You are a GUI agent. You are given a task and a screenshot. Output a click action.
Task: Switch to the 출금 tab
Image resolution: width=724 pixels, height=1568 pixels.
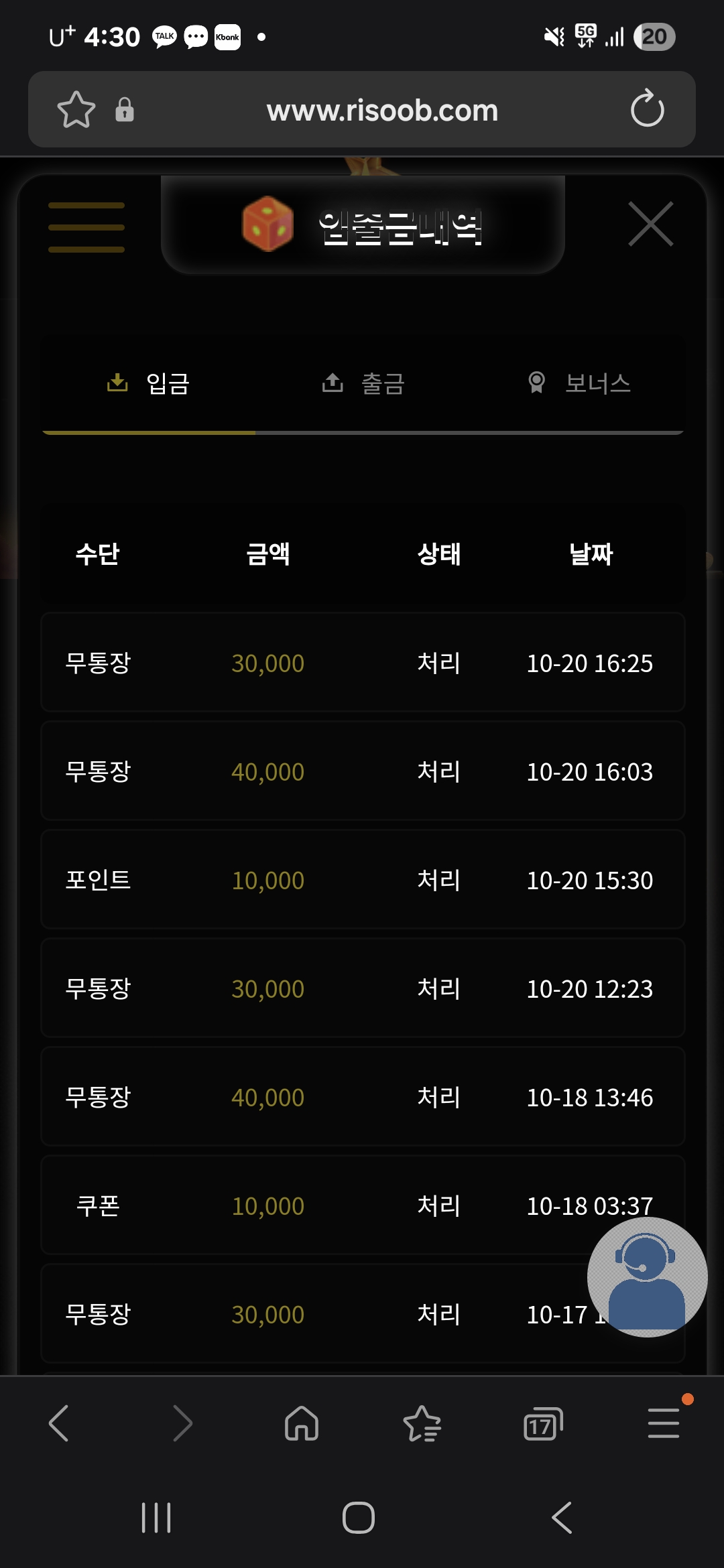click(x=363, y=384)
